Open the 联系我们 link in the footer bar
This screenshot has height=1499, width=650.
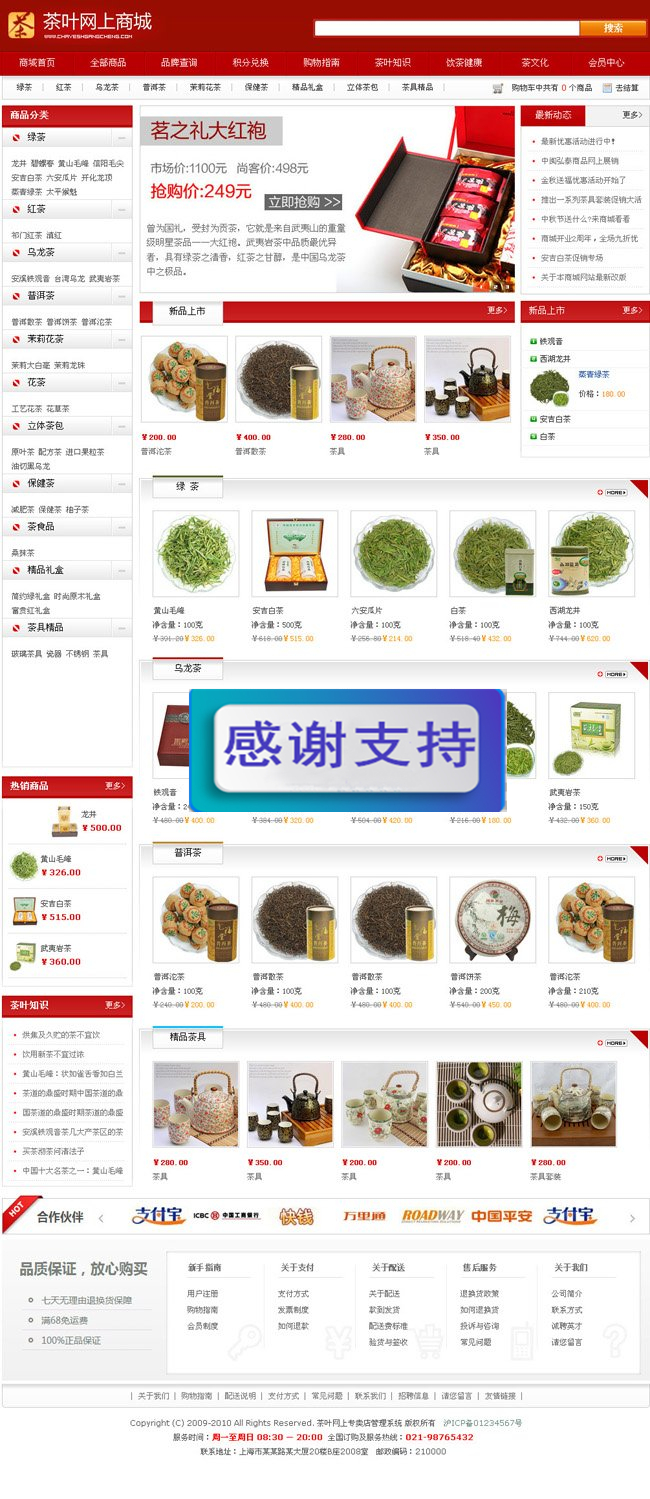pos(369,1396)
